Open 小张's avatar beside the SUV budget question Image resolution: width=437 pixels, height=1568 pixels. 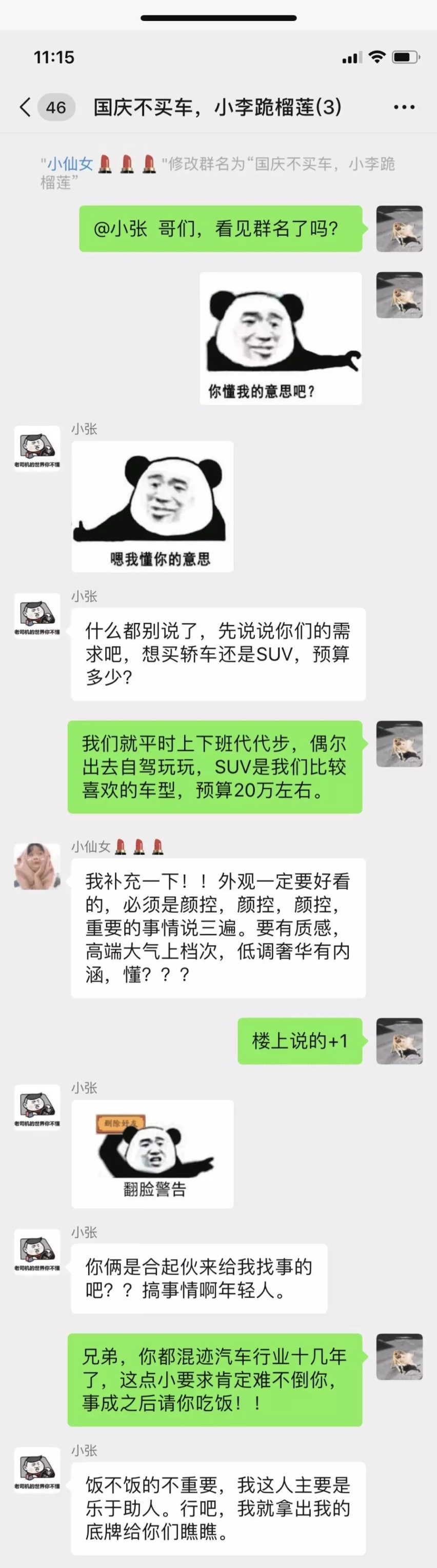pos(37,615)
